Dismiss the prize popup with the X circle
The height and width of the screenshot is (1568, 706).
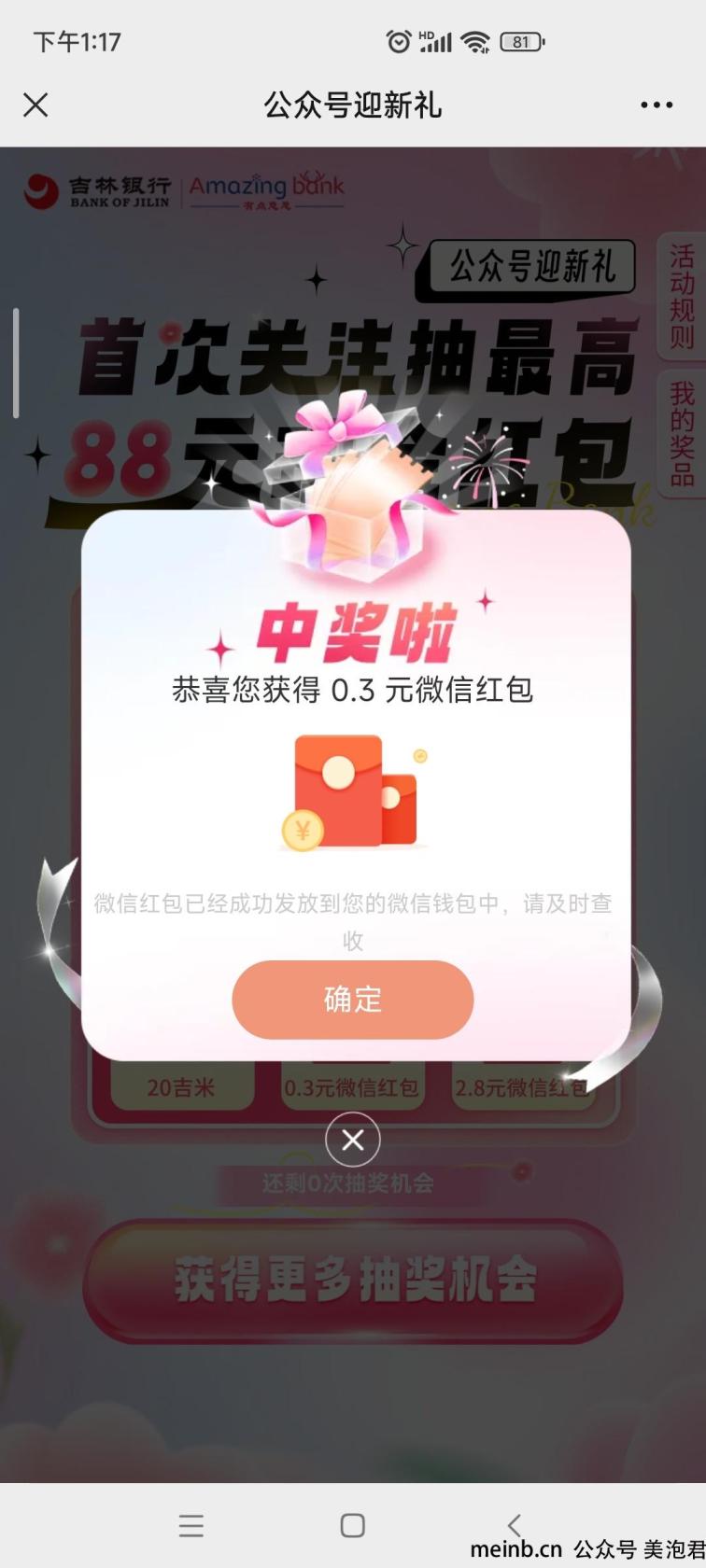(352, 1140)
